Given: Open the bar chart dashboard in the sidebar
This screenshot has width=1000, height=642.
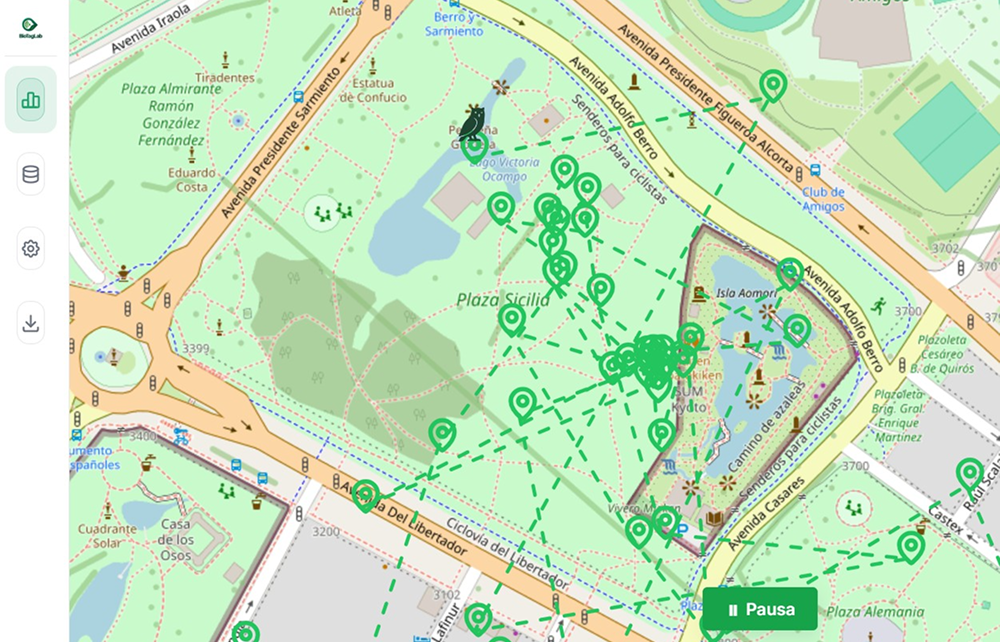Looking at the screenshot, I should click(30, 99).
